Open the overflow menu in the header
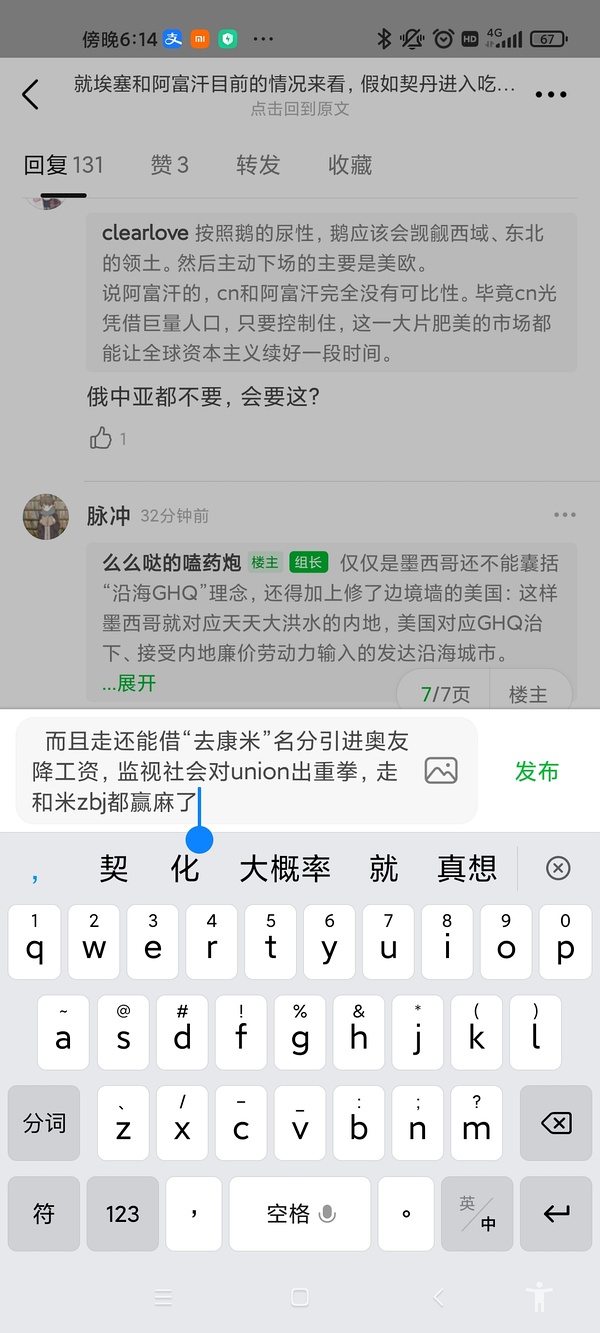The height and width of the screenshot is (1333, 600). click(551, 95)
